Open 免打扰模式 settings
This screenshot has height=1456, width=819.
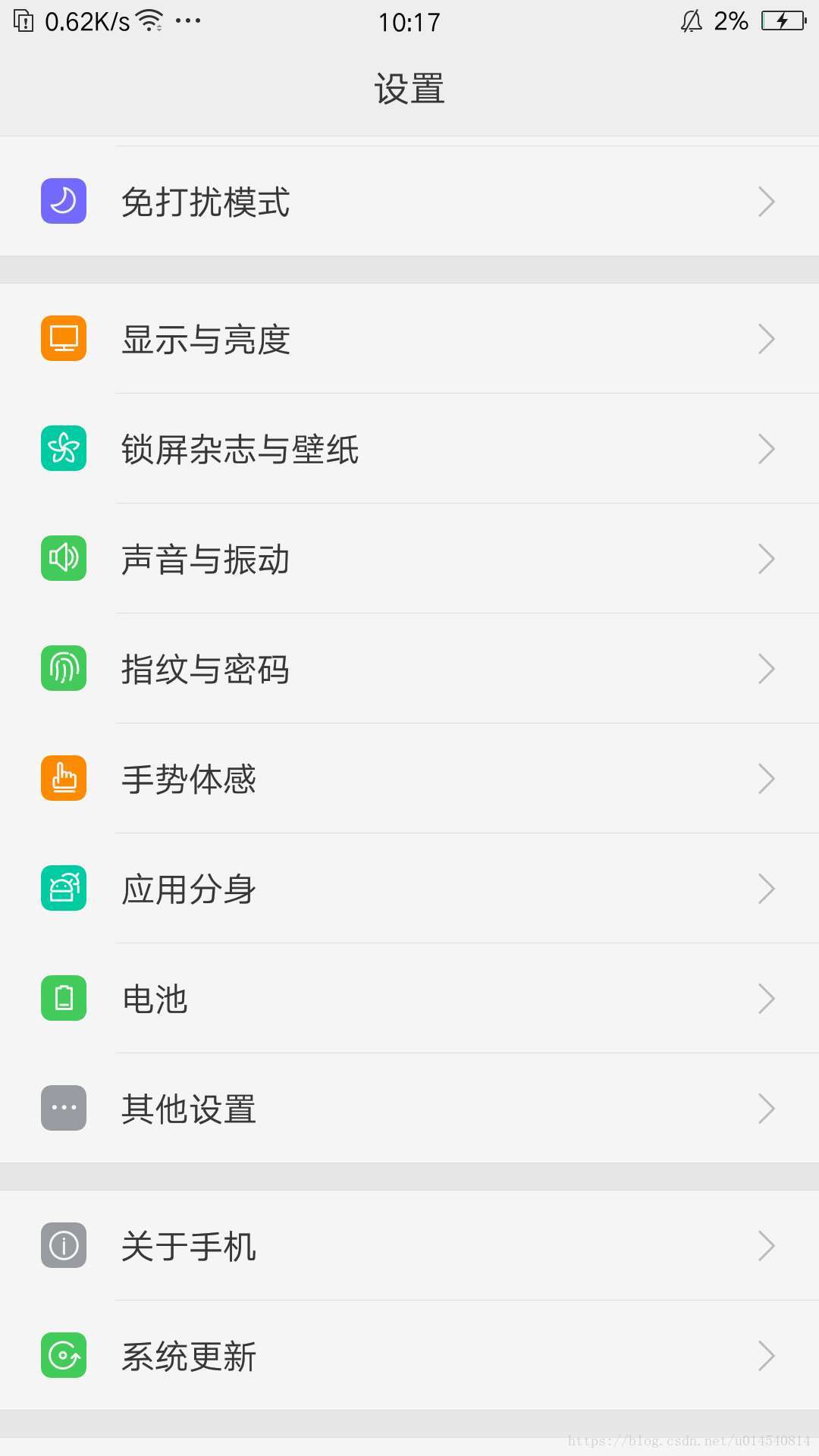[x=409, y=202]
